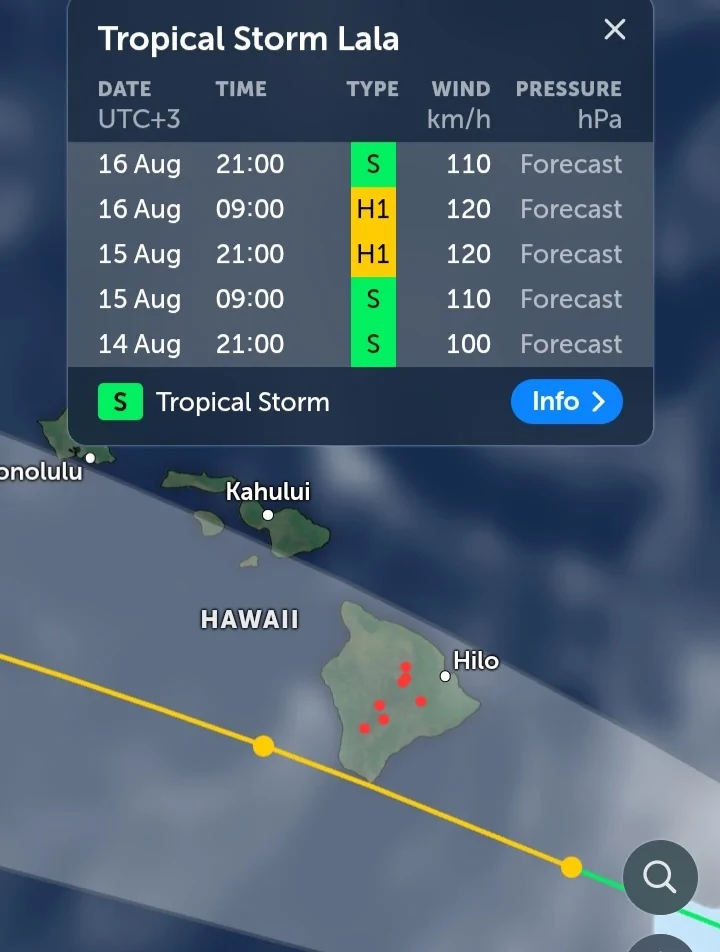Tap the Kahului location marker

tap(268, 515)
